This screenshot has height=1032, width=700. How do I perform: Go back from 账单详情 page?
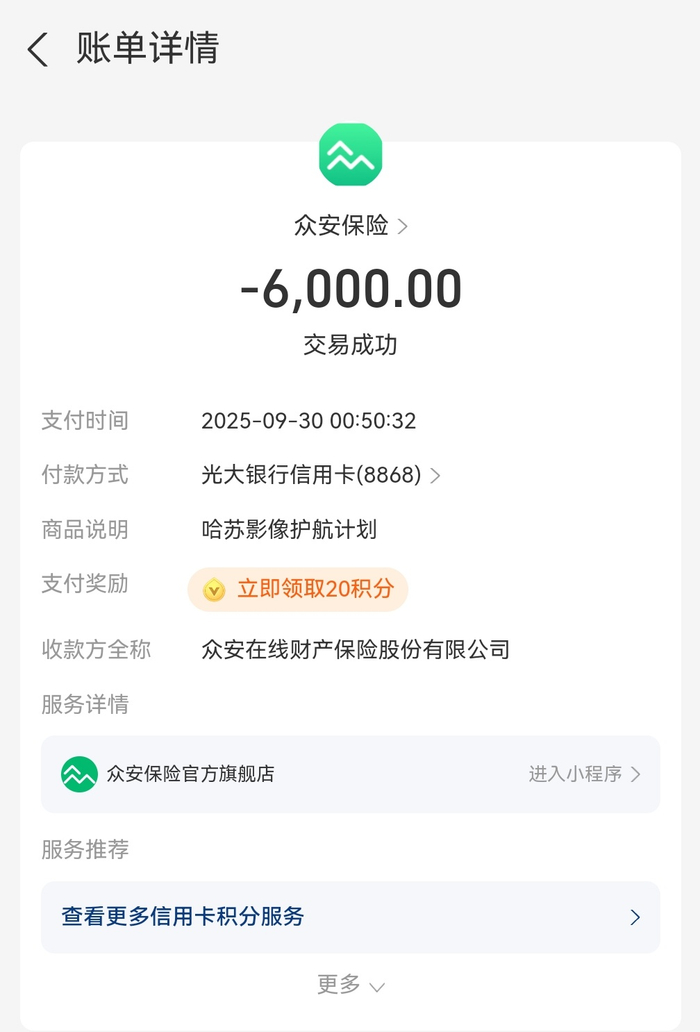click(38, 49)
